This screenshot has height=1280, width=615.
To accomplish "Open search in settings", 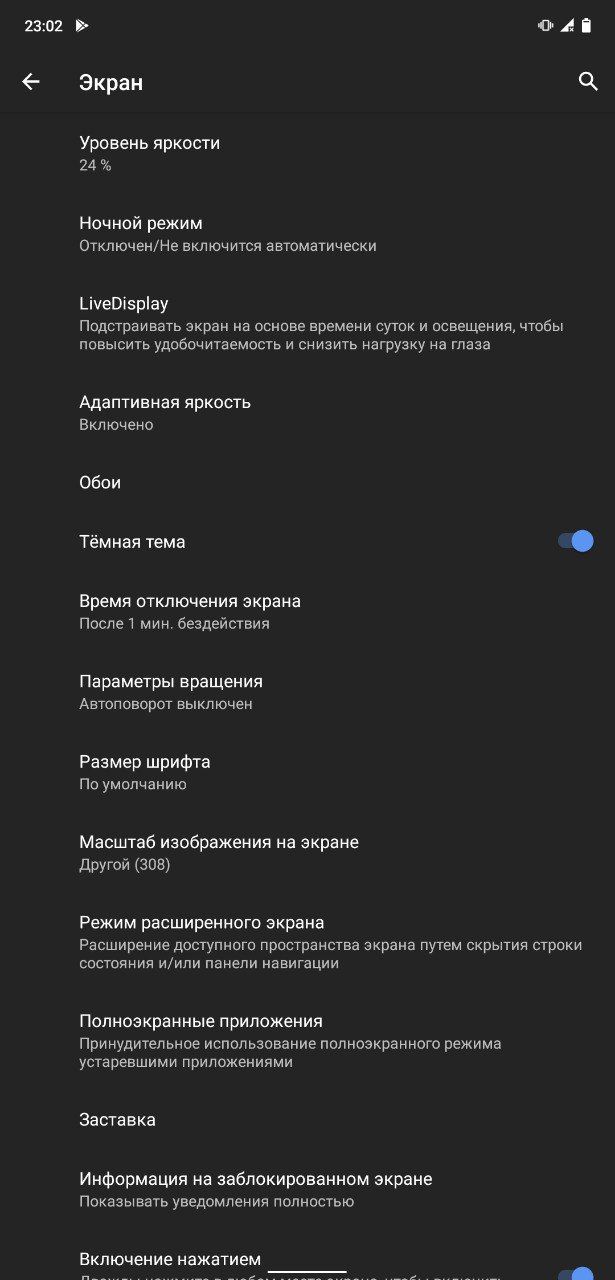I will 588,82.
